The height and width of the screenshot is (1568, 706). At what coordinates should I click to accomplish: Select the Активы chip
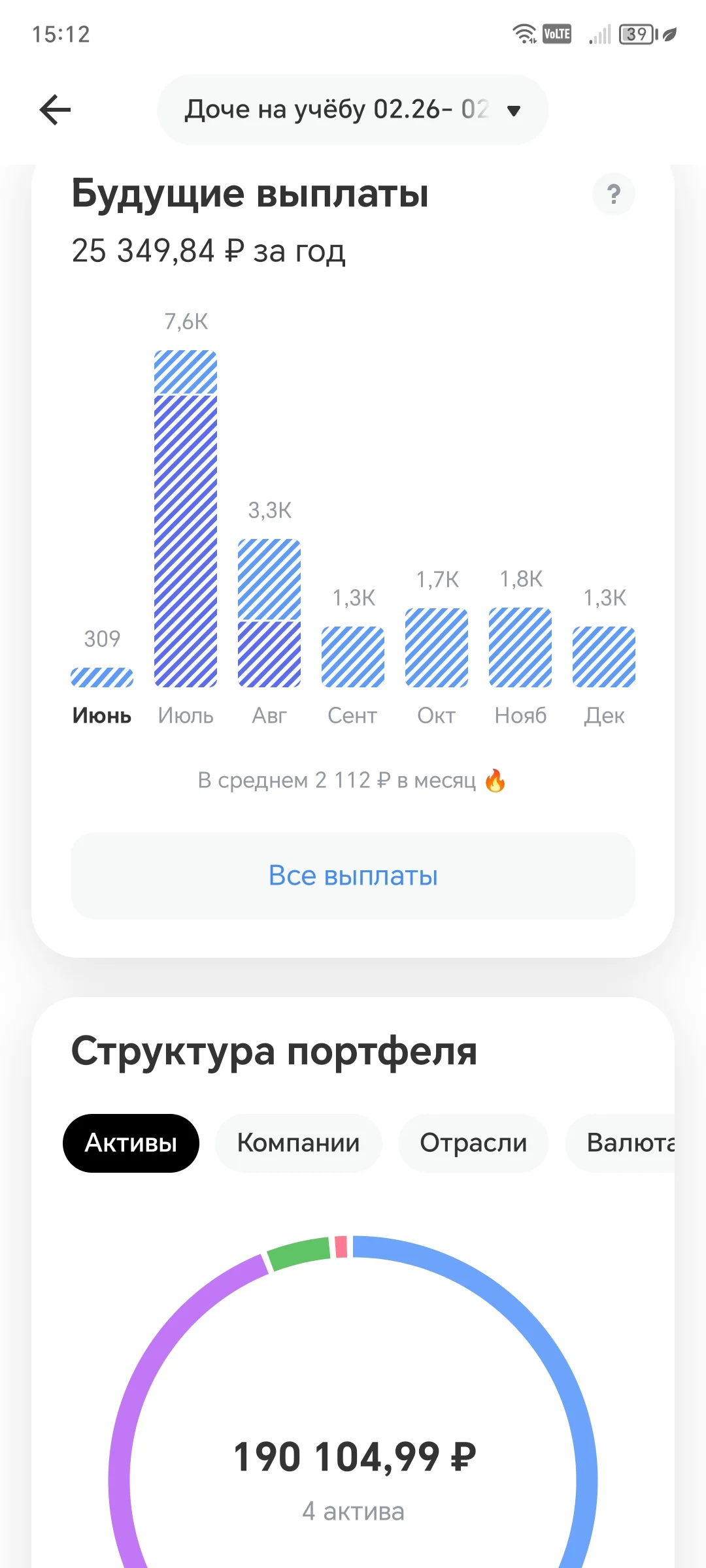tap(131, 1143)
